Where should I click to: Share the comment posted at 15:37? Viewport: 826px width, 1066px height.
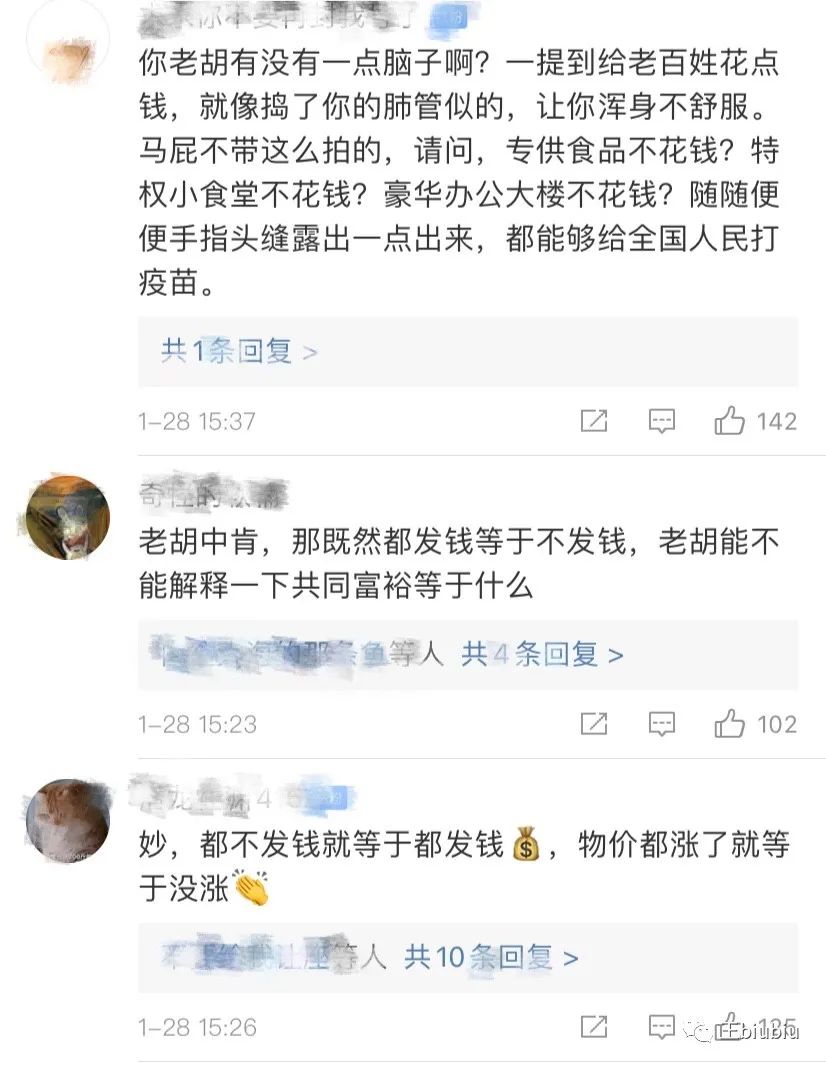(x=594, y=421)
